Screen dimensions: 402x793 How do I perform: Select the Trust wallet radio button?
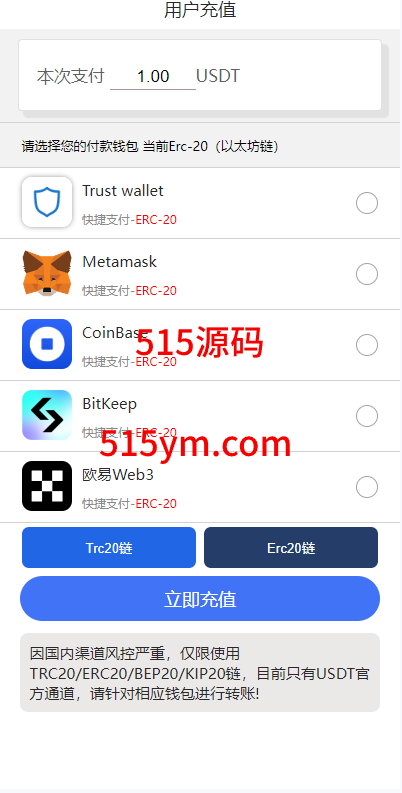pyautogui.click(x=367, y=203)
